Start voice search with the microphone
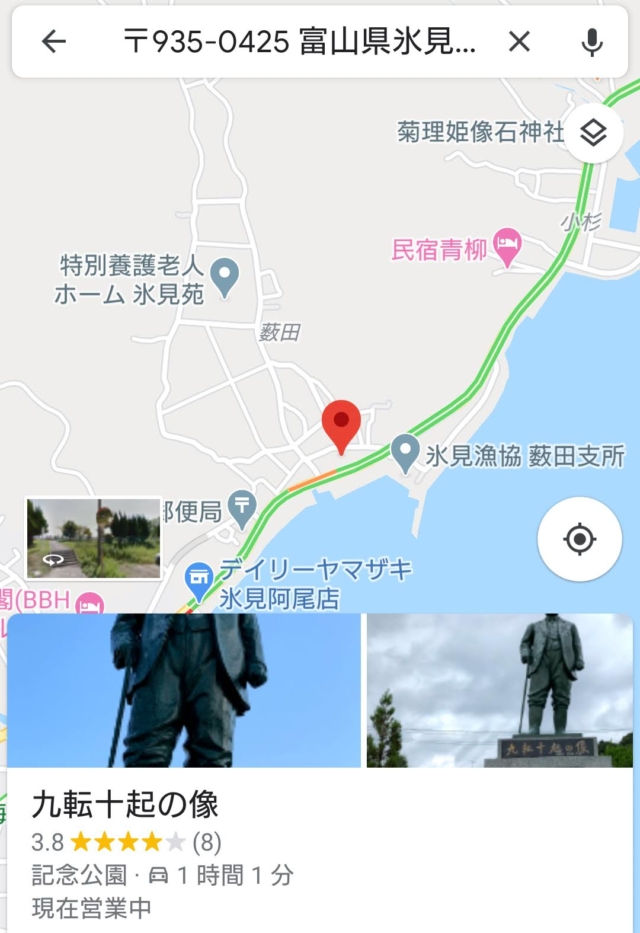Viewport: 640px width, 933px height. coord(592,41)
